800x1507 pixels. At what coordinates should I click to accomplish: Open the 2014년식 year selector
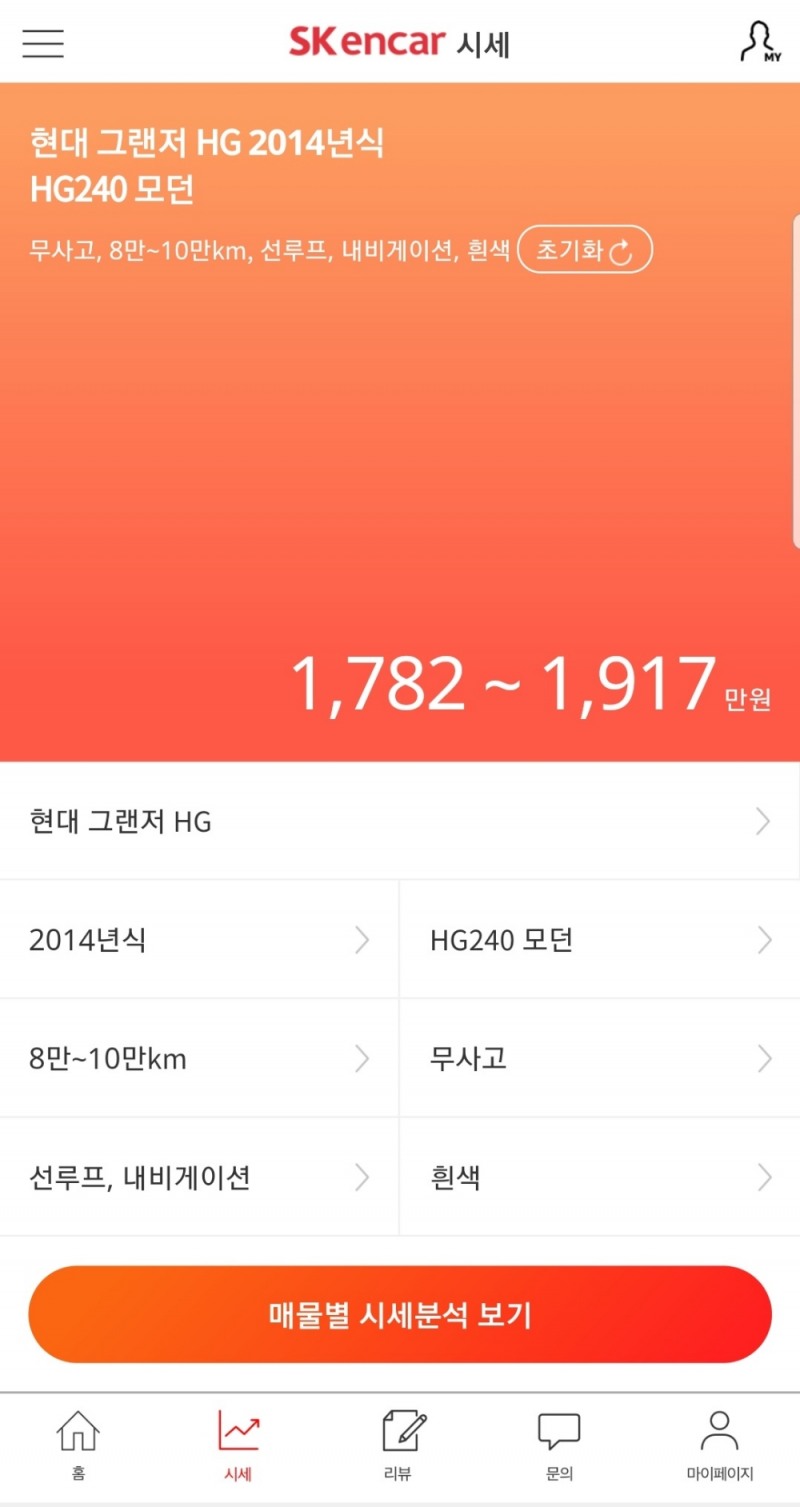click(x=198, y=939)
